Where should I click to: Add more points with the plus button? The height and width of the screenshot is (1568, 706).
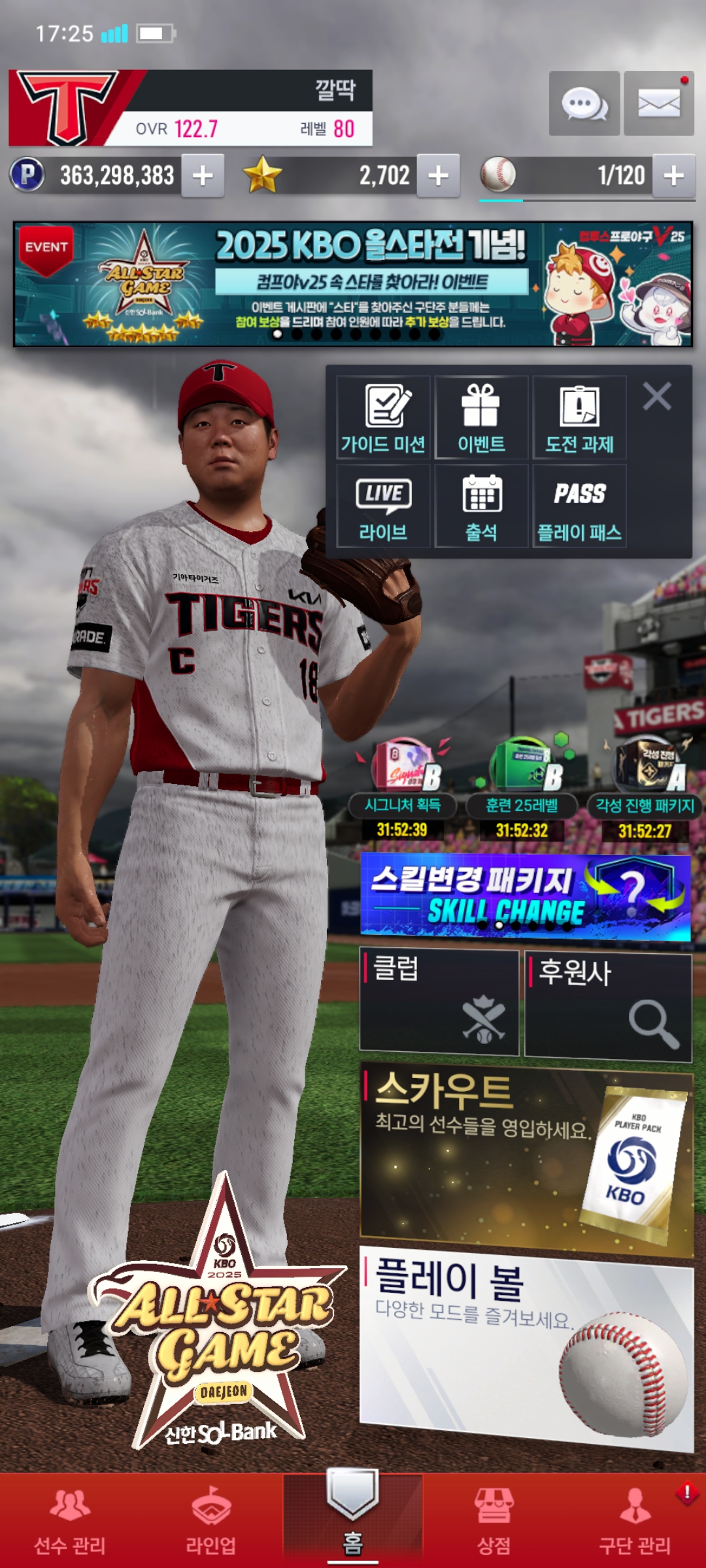click(203, 175)
